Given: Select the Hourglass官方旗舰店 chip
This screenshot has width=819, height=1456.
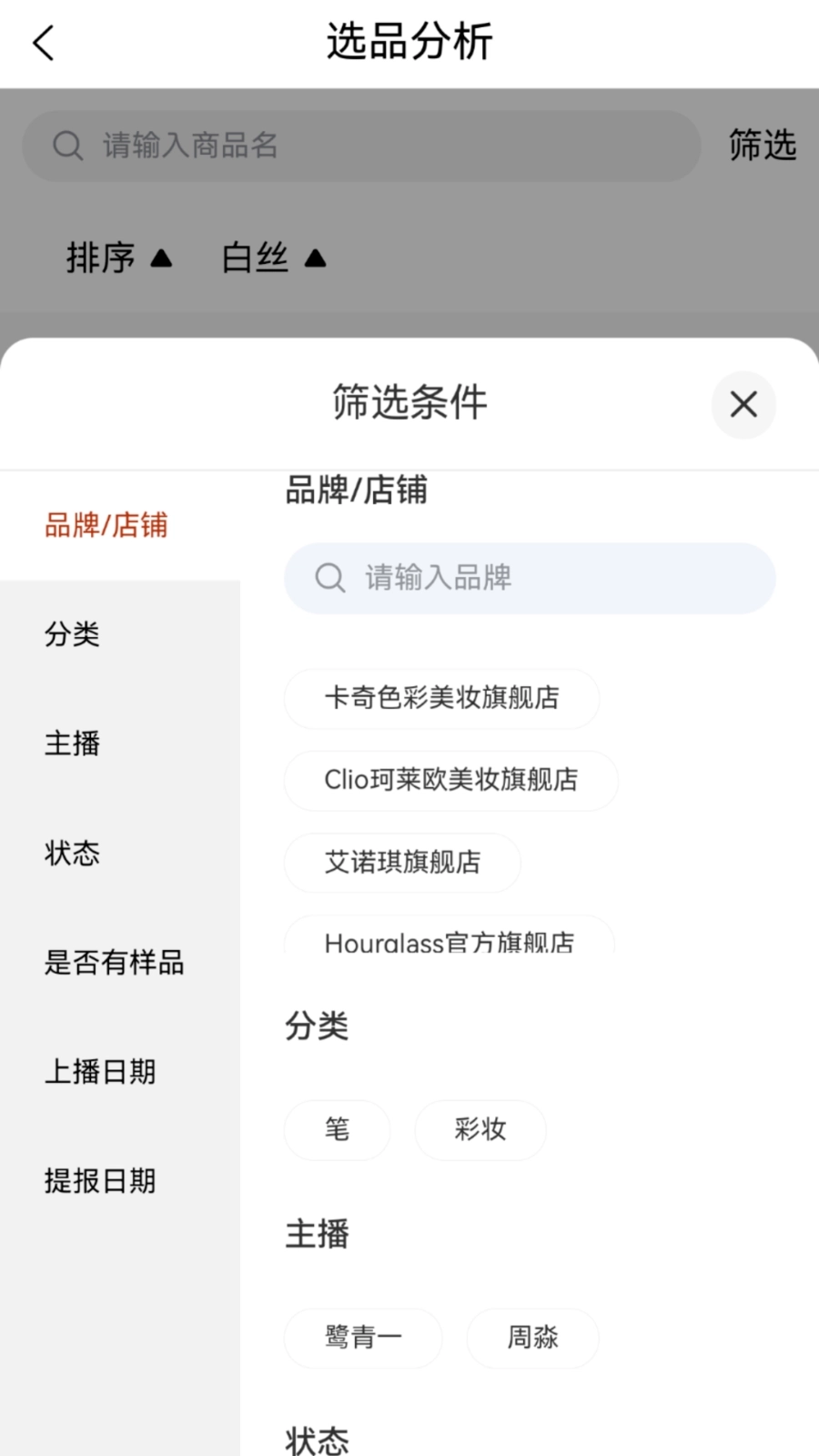Looking at the screenshot, I should click(x=449, y=938).
